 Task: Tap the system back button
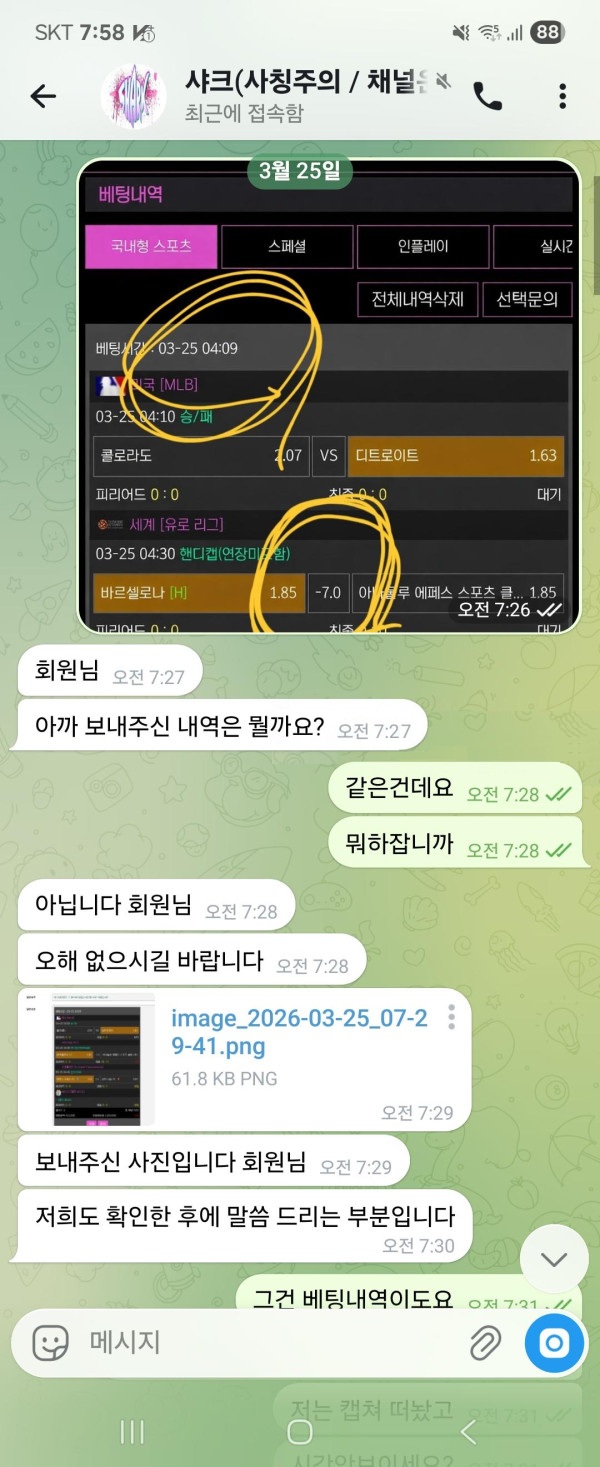tap(467, 1432)
